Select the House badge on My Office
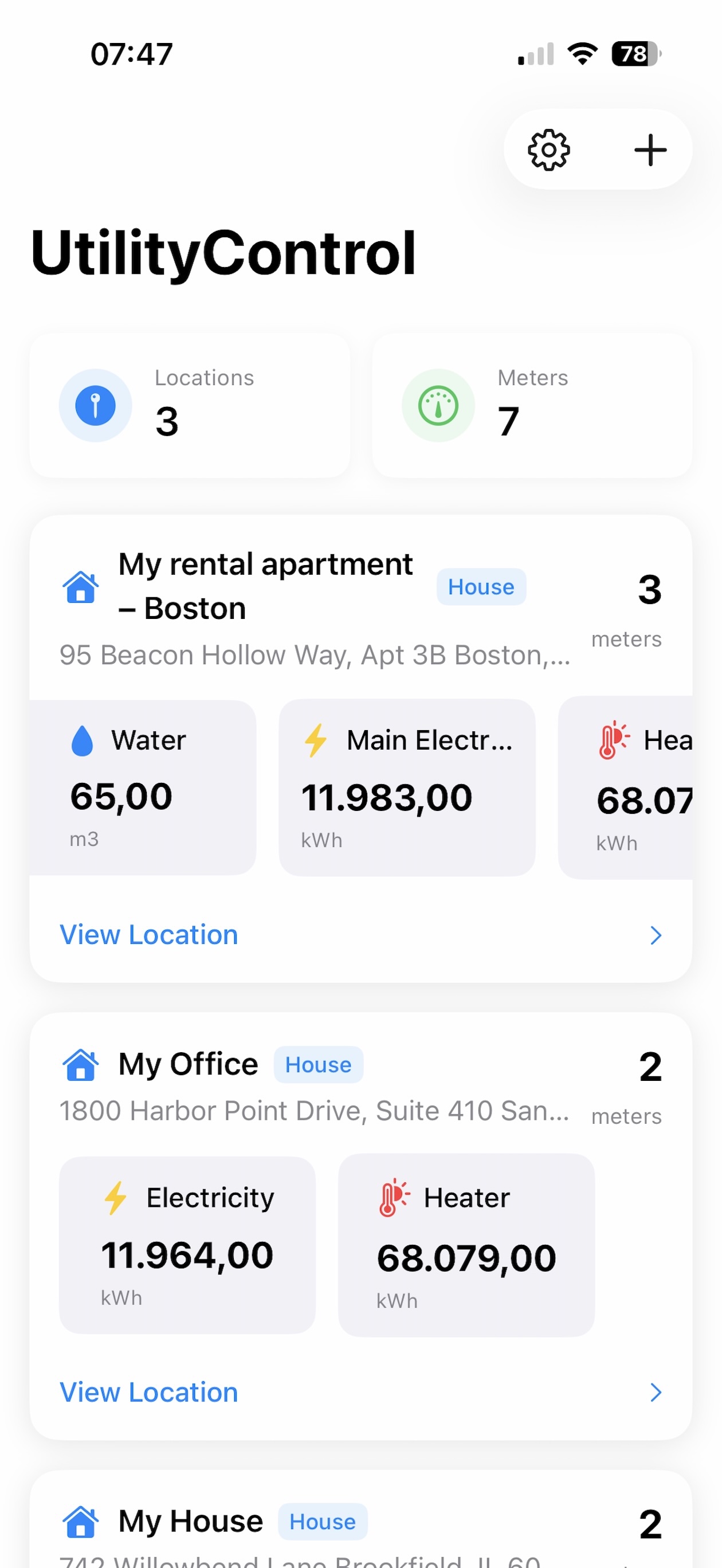722x1568 pixels. (x=319, y=1065)
